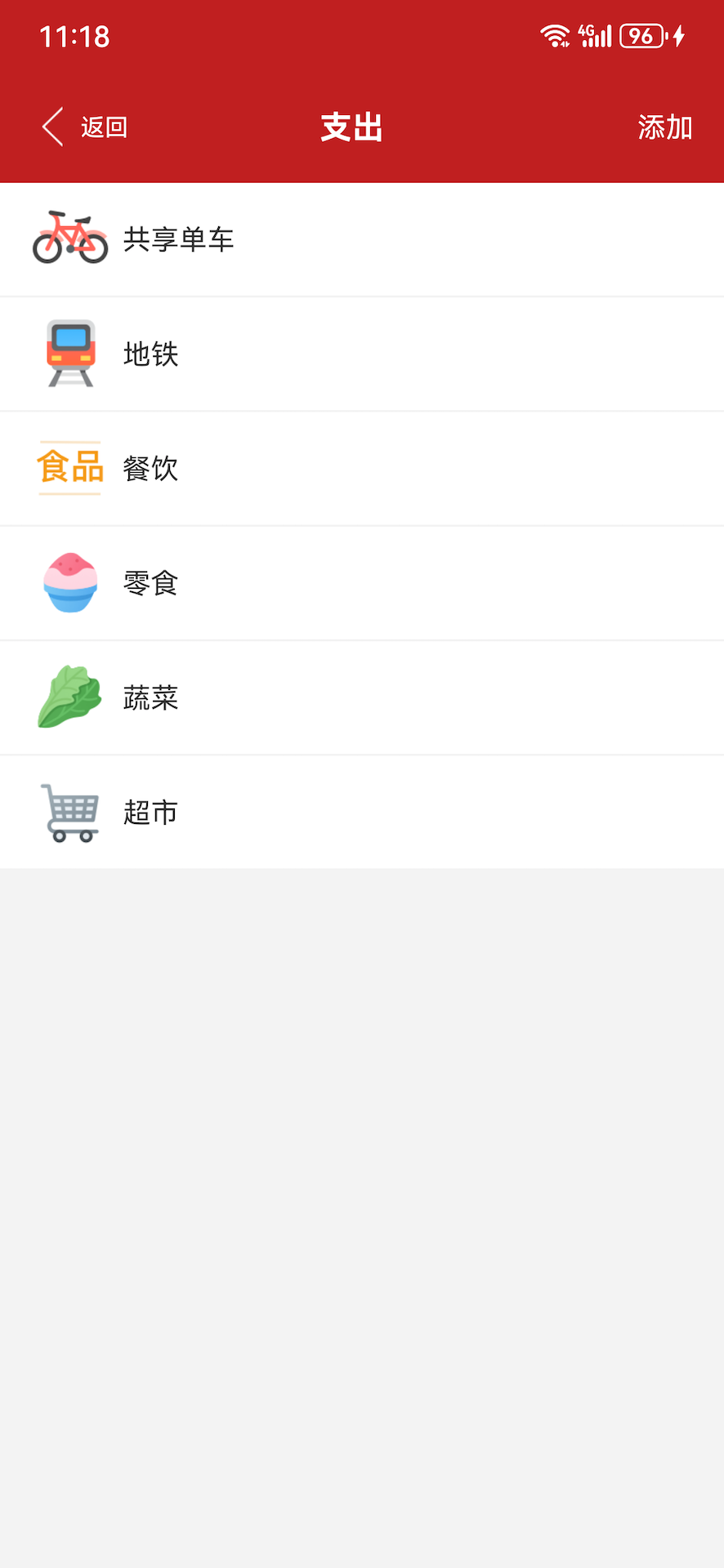The height and width of the screenshot is (1568, 724).
Task: Tap the green lettuce icon for 蔬菜
Action: (70, 697)
